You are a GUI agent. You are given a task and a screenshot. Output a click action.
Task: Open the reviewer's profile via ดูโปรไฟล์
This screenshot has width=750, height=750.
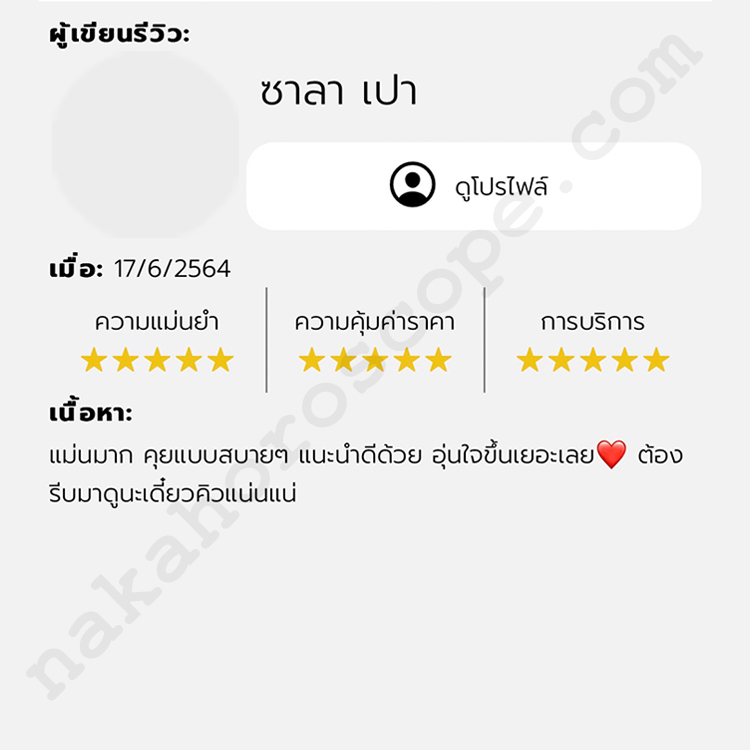(x=473, y=186)
